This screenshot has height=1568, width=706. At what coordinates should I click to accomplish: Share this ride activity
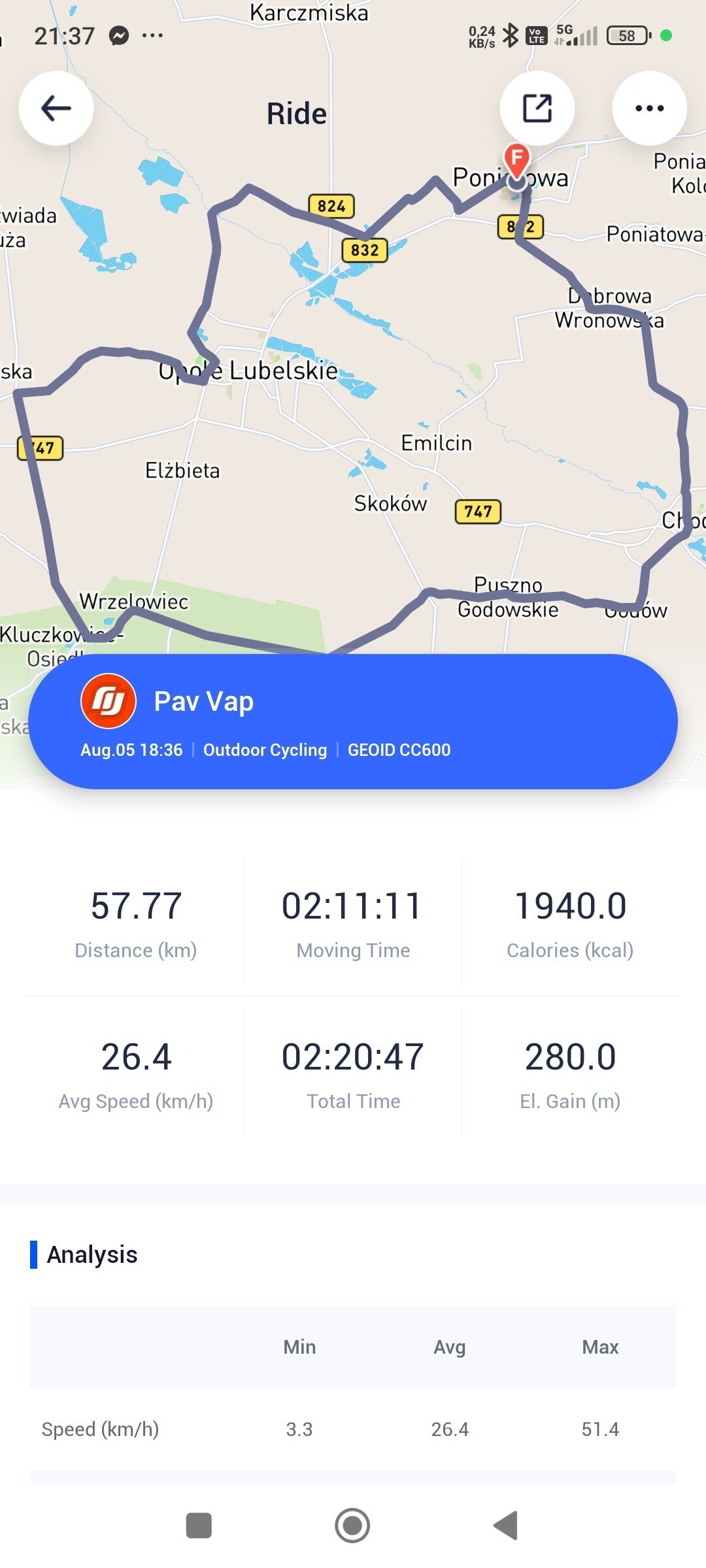pos(537,108)
